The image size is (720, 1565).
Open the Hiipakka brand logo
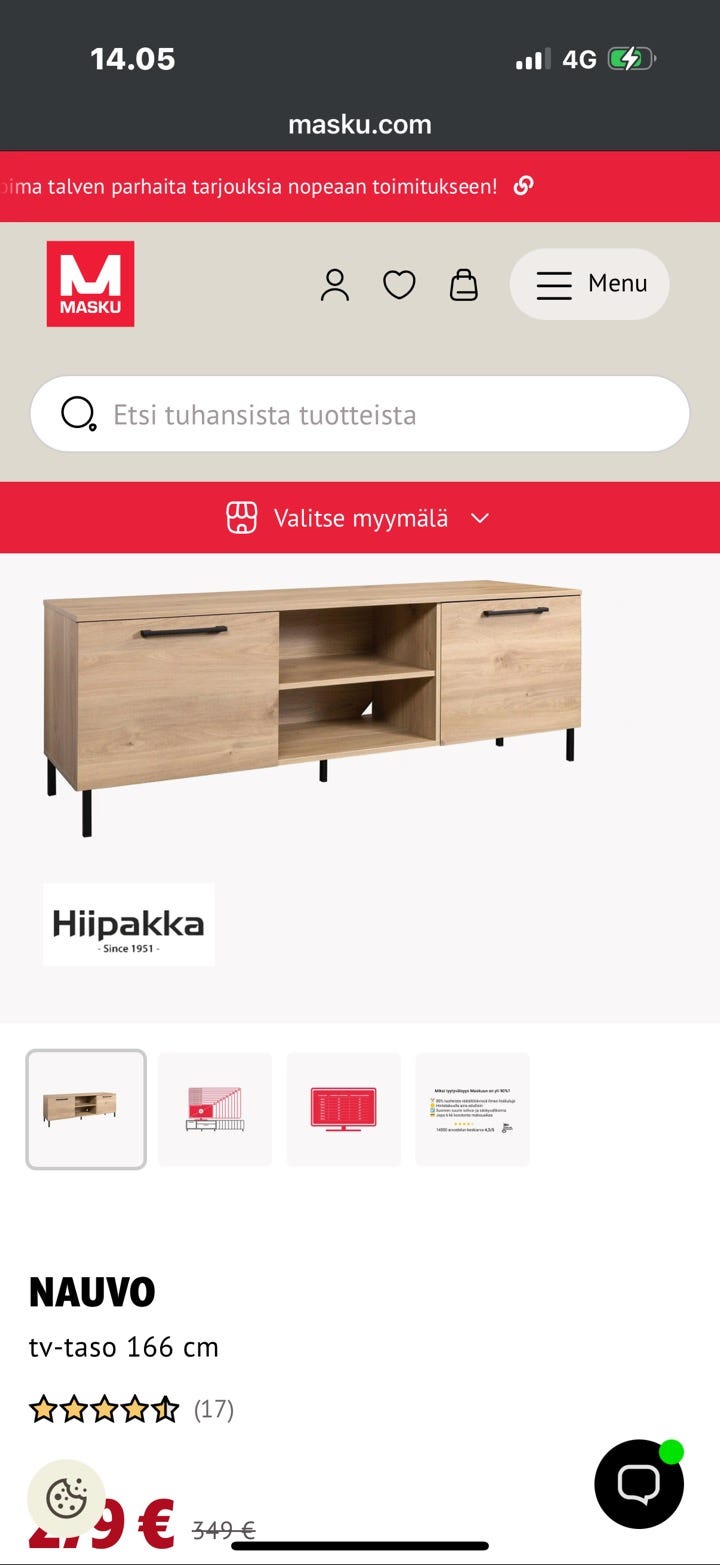point(128,923)
